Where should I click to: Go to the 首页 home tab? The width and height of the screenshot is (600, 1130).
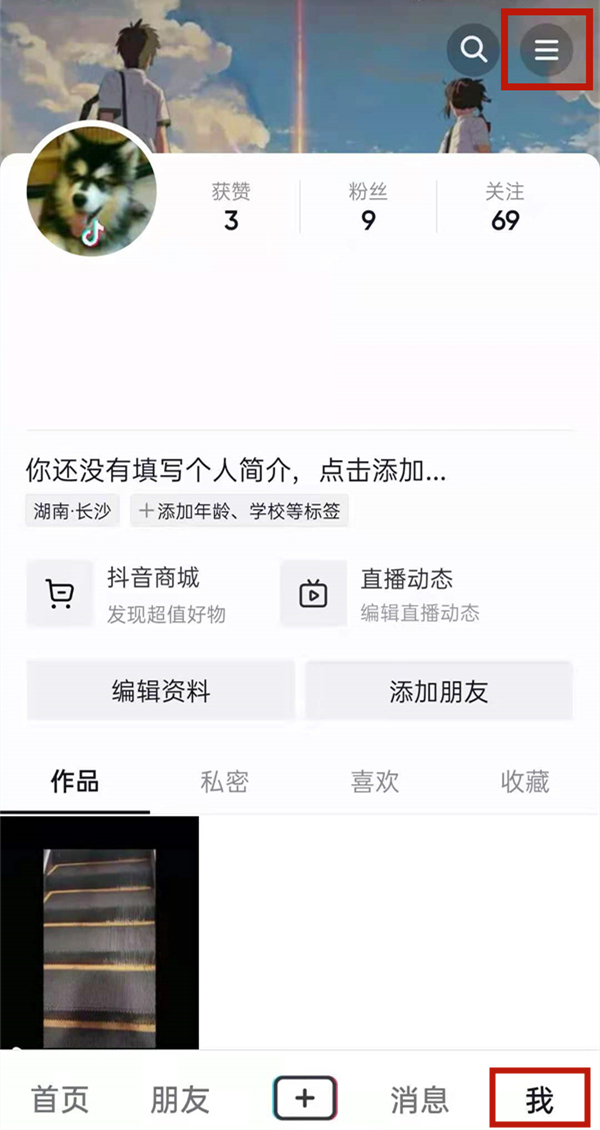coord(60,1100)
